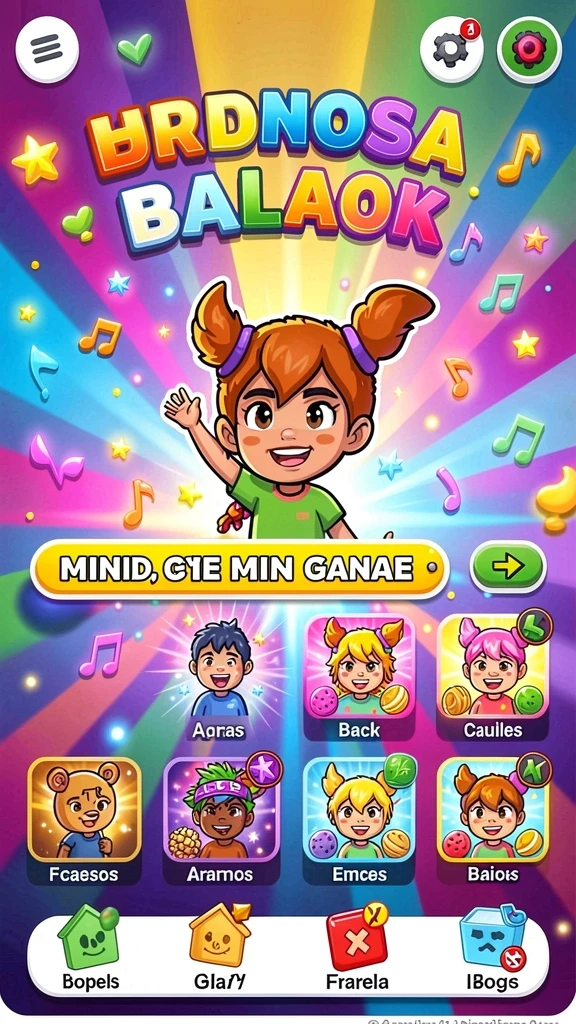Open the Back character tile
Image resolution: width=576 pixels, height=1024 pixels.
[x=359, y=677]
